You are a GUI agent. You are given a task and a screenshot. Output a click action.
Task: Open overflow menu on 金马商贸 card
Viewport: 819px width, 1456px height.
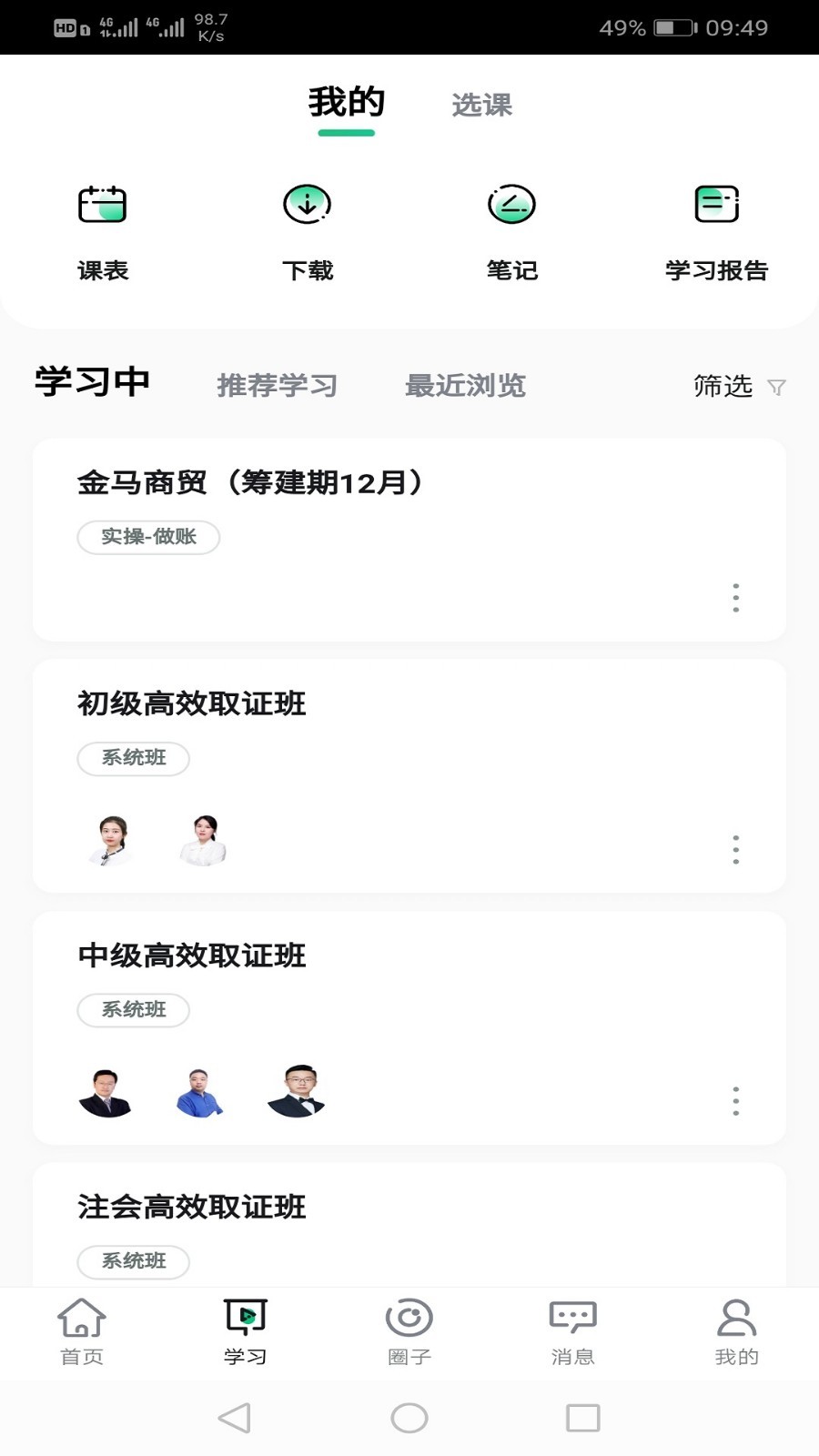tap(735, 598)
